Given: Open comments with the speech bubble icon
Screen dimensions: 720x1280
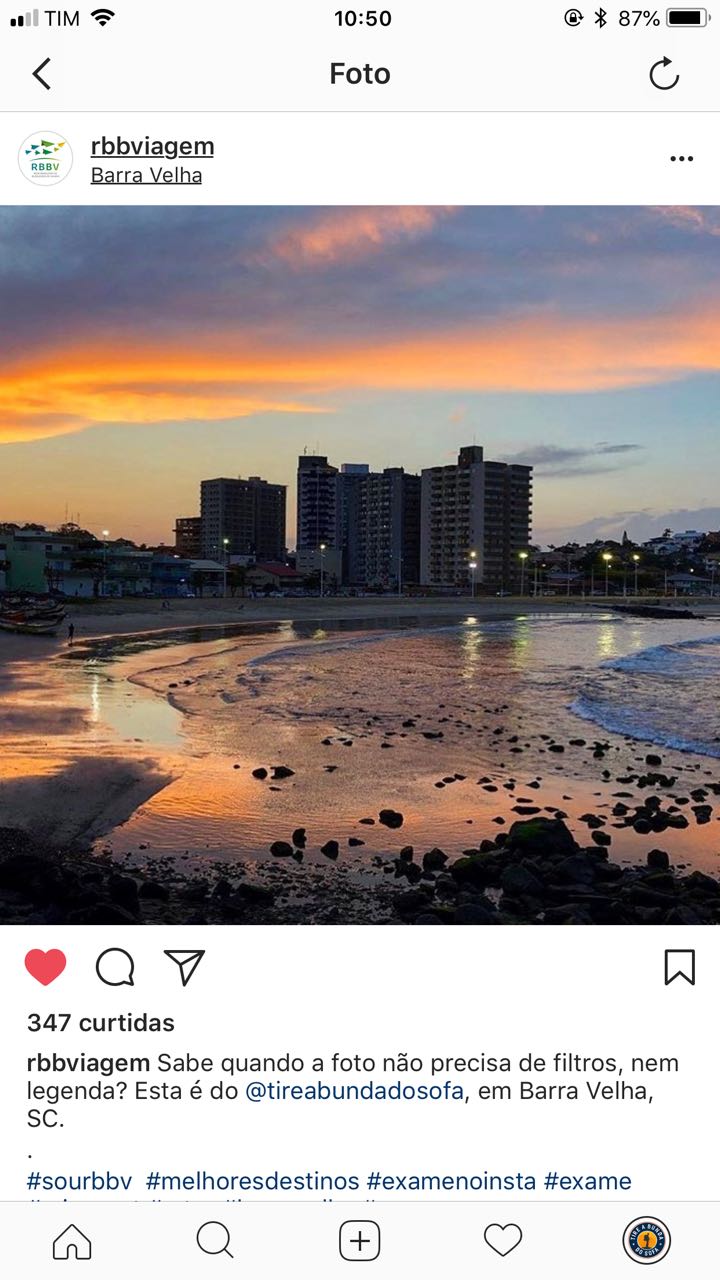Looking at the screenshot, I should click(115, 967).
